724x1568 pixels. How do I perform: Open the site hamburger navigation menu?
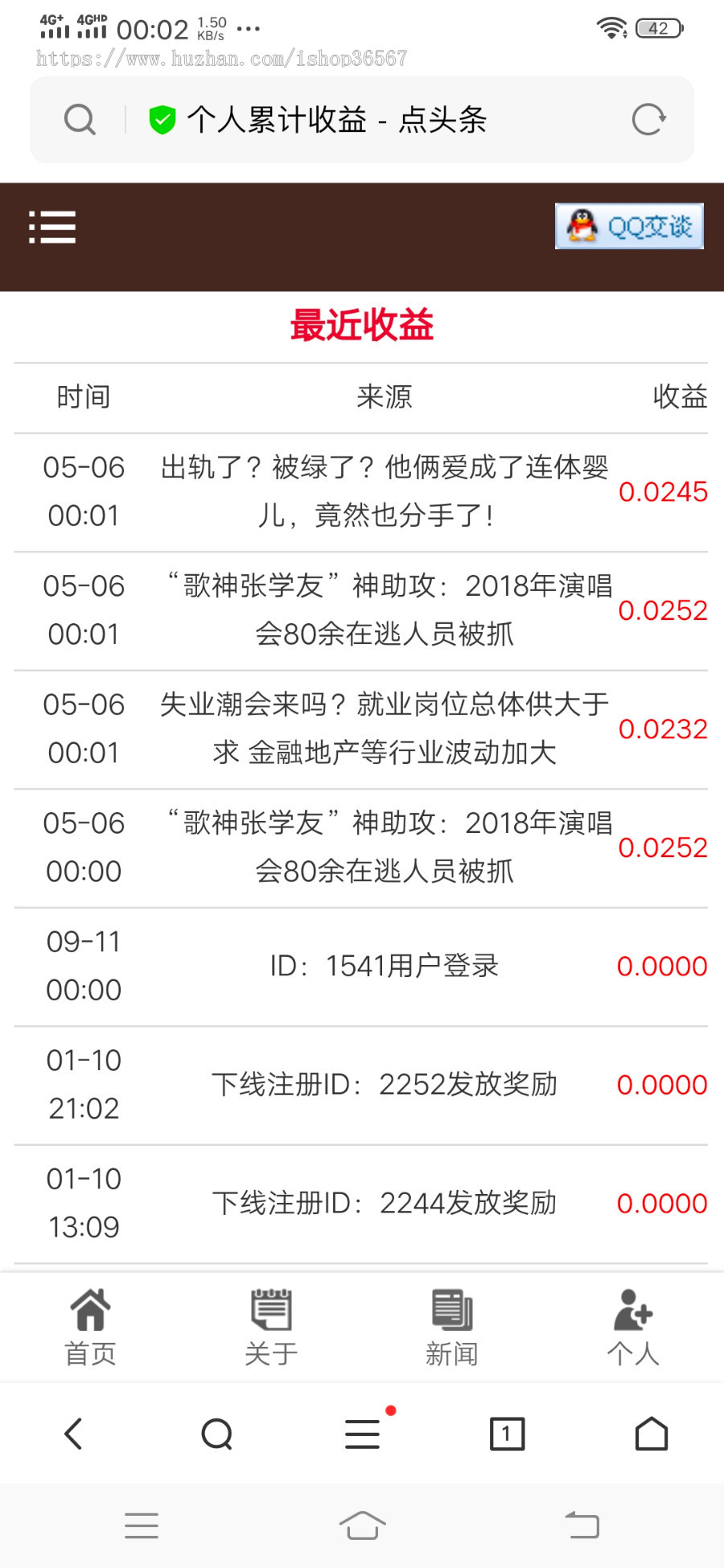(52, 228)
